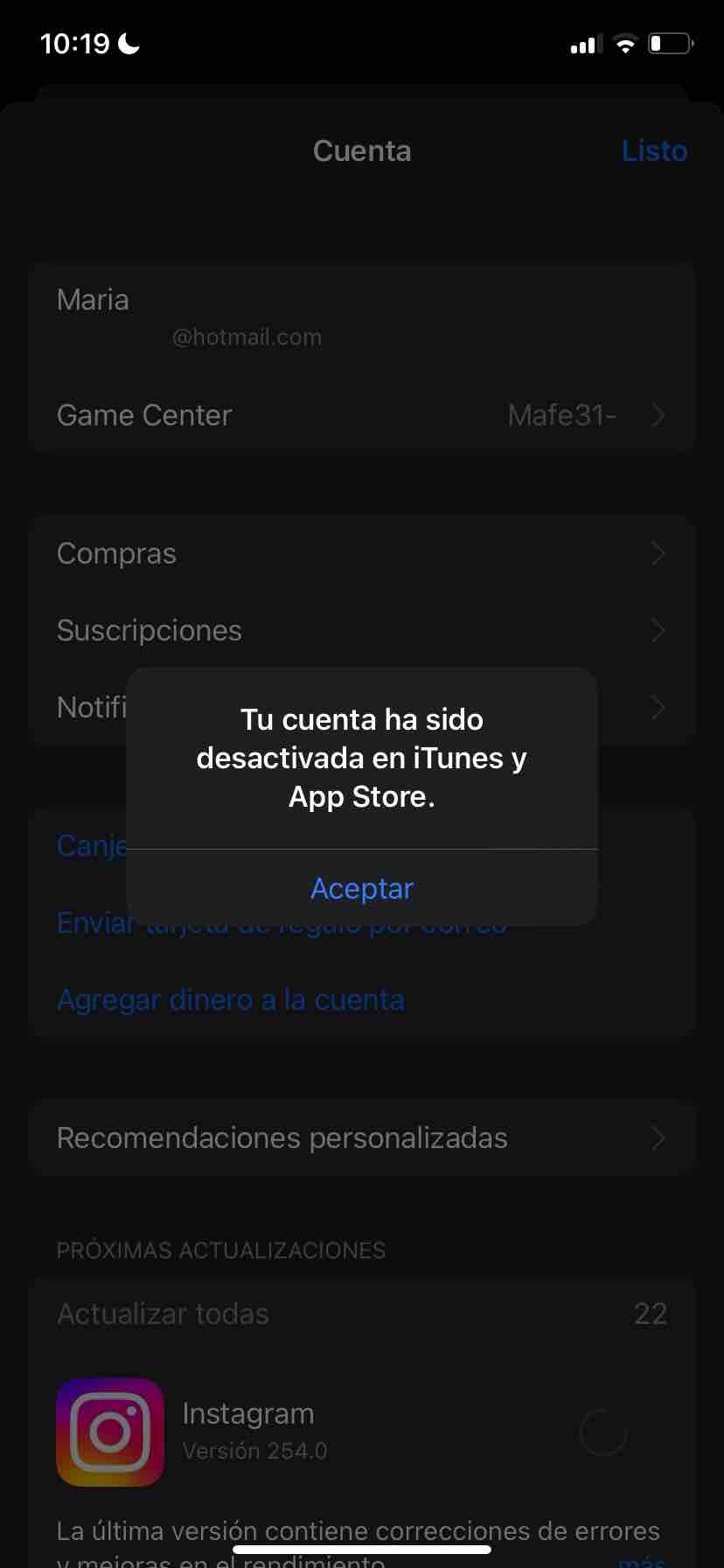The width and height of the screenshot is (724, 1568).
Task: Open Recomendaciones personalizadas
Action: coord(362,1138)
